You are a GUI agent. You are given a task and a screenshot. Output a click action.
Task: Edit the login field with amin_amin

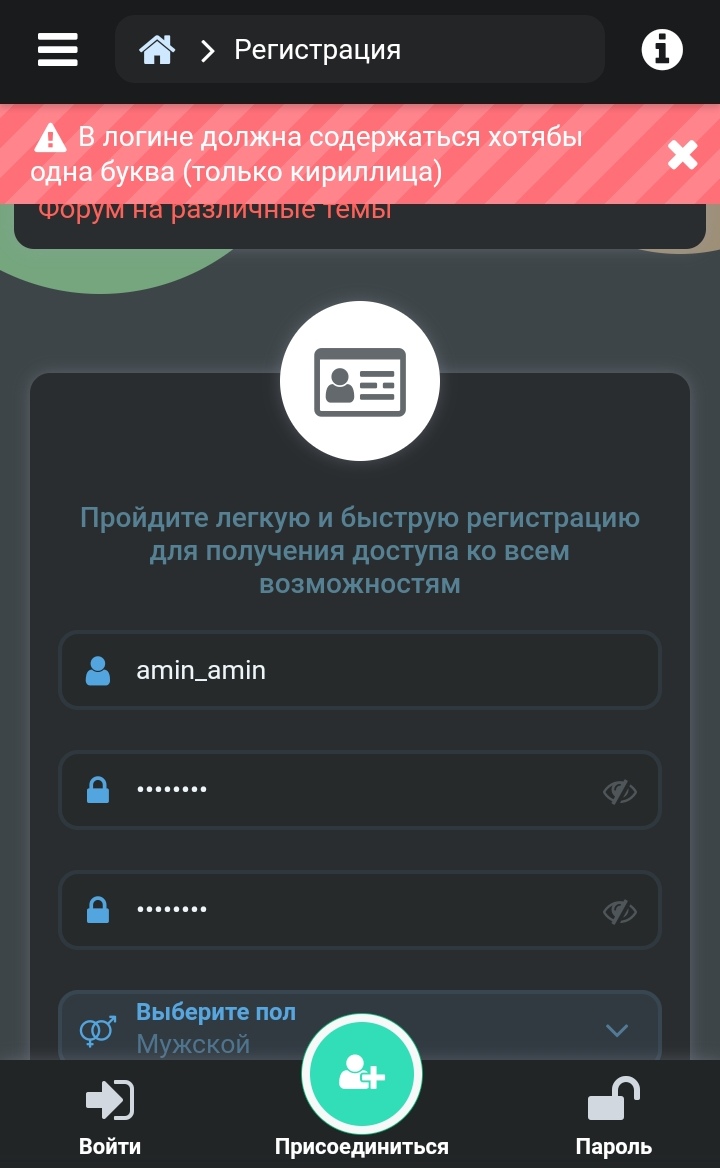pyautogui.click(x=380, y=670)
